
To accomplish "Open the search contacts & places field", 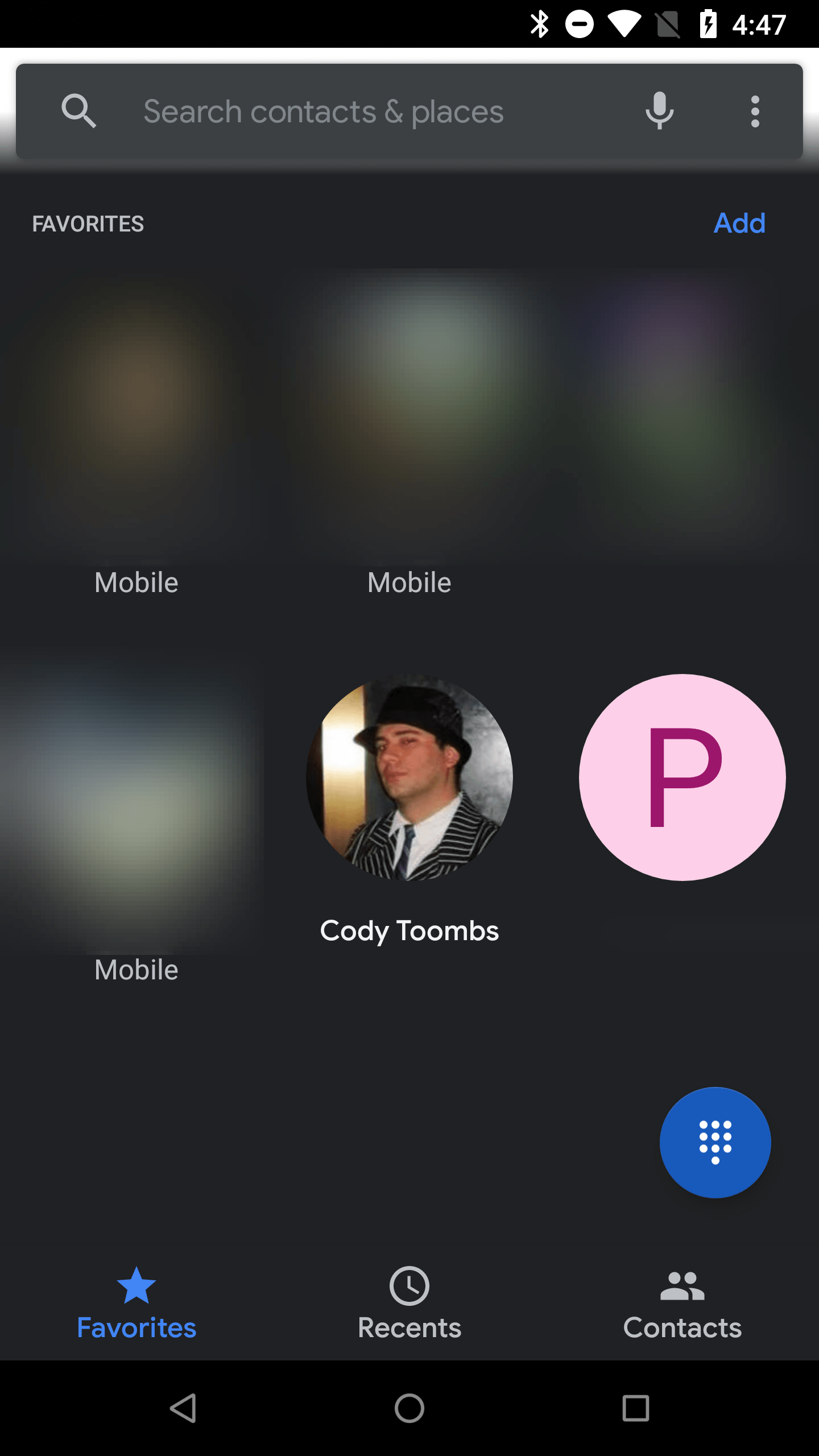I will (323, 111).
